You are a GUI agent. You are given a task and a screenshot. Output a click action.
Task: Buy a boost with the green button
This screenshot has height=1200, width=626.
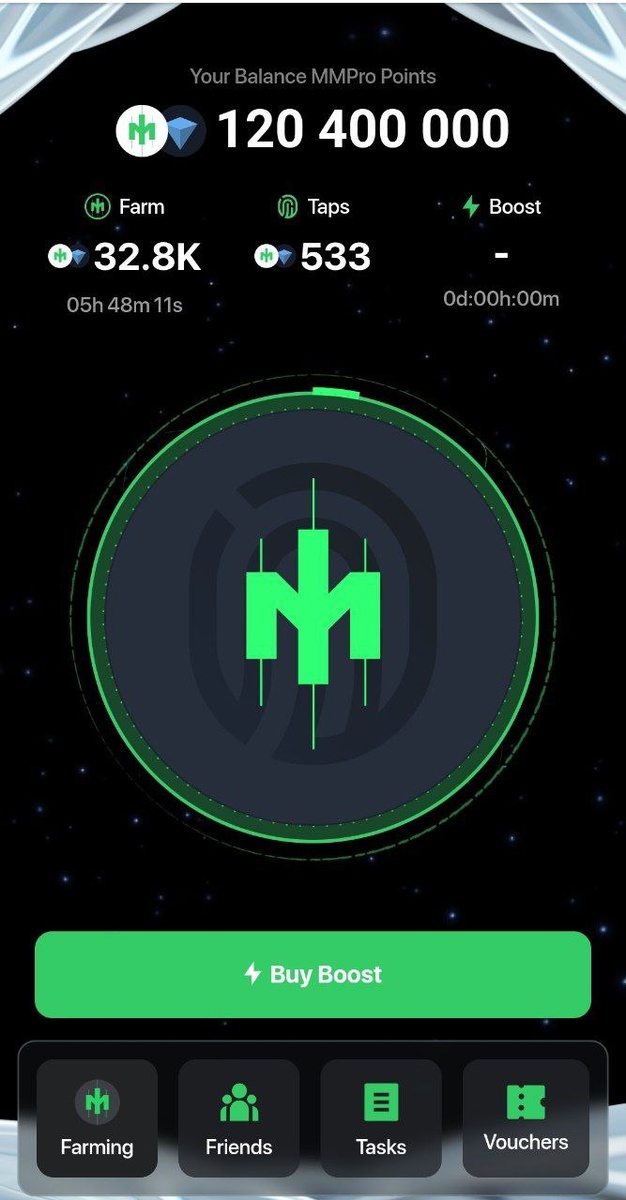click(x=313, y=974)
